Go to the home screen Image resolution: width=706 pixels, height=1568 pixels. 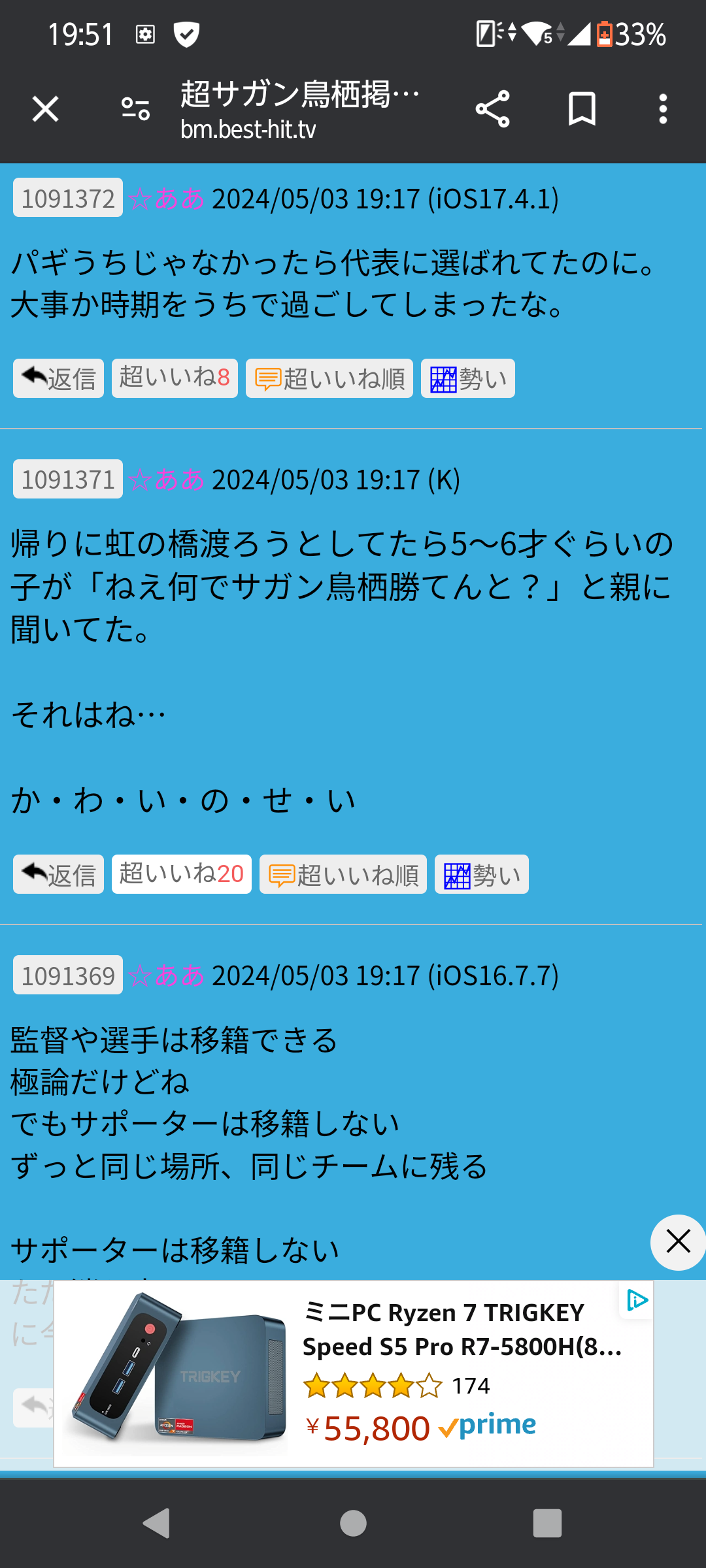353,1524
